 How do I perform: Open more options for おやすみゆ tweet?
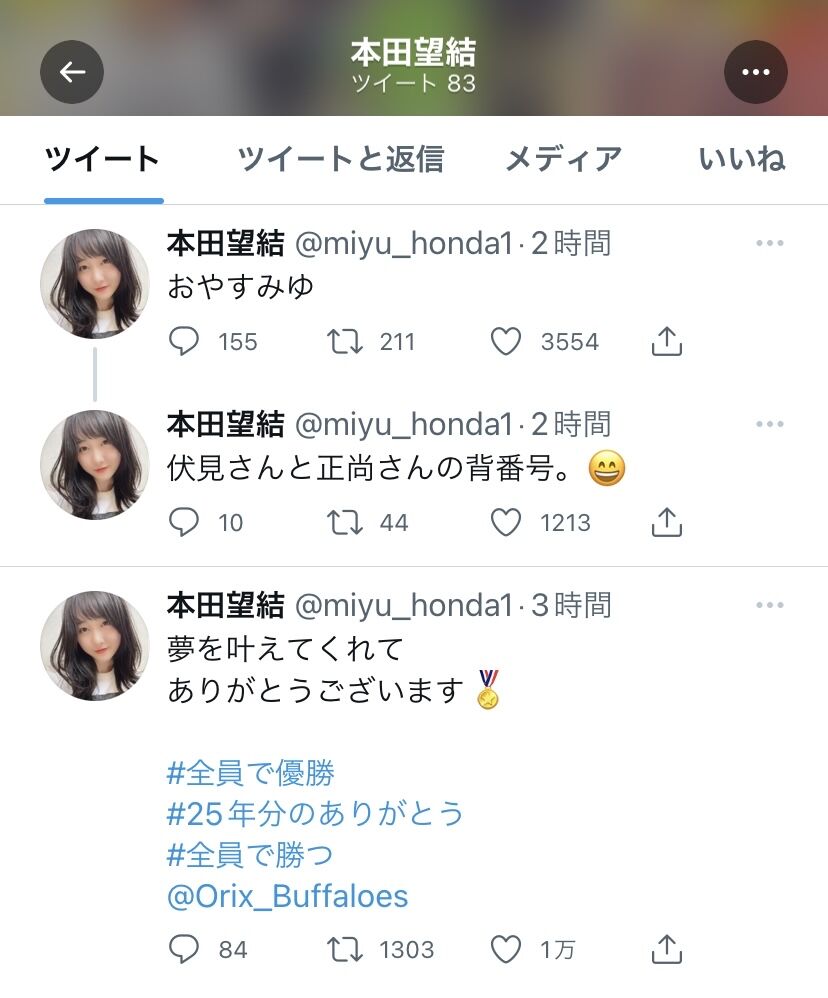coord(769,244)
